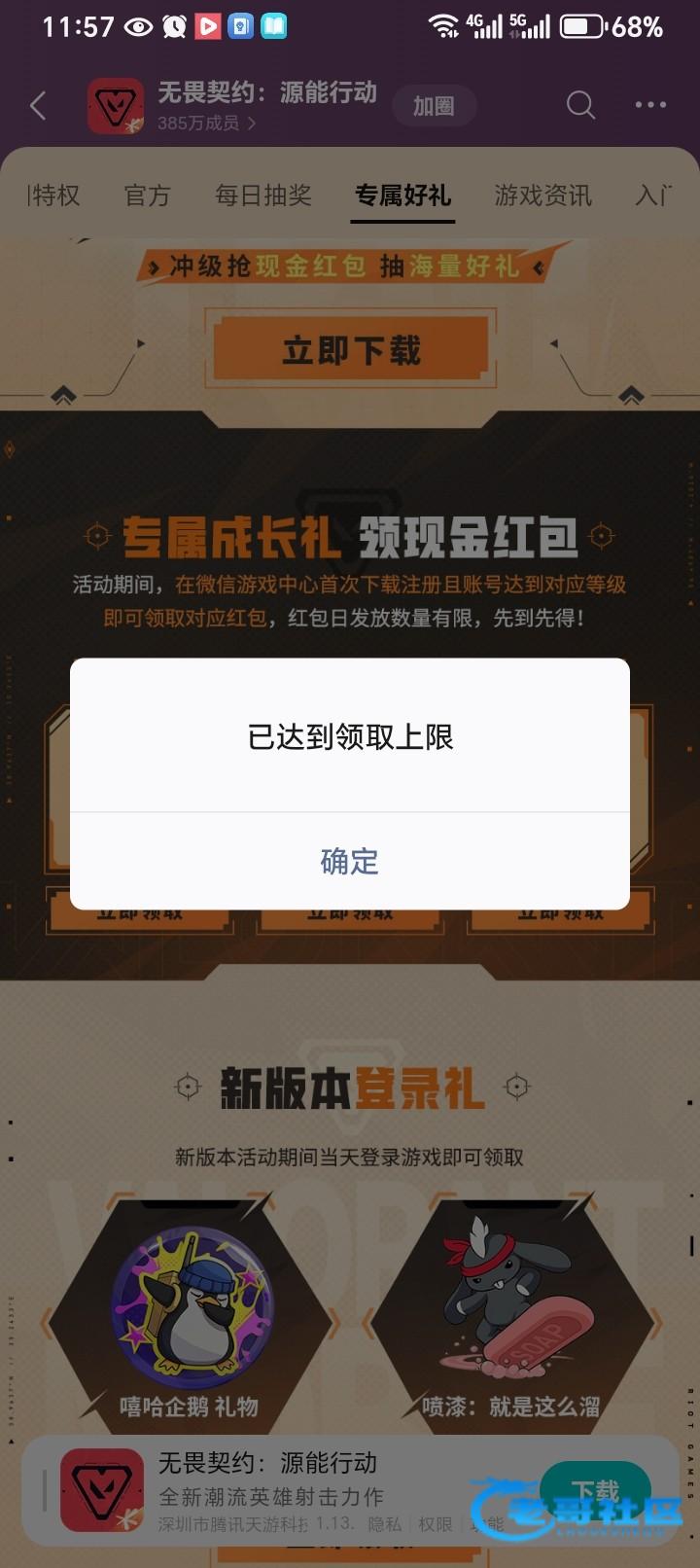The width and height of the screenshot is (700, 1568).
Task: Open the three-dot overflow menu
Action: click(x=650, y=104)
